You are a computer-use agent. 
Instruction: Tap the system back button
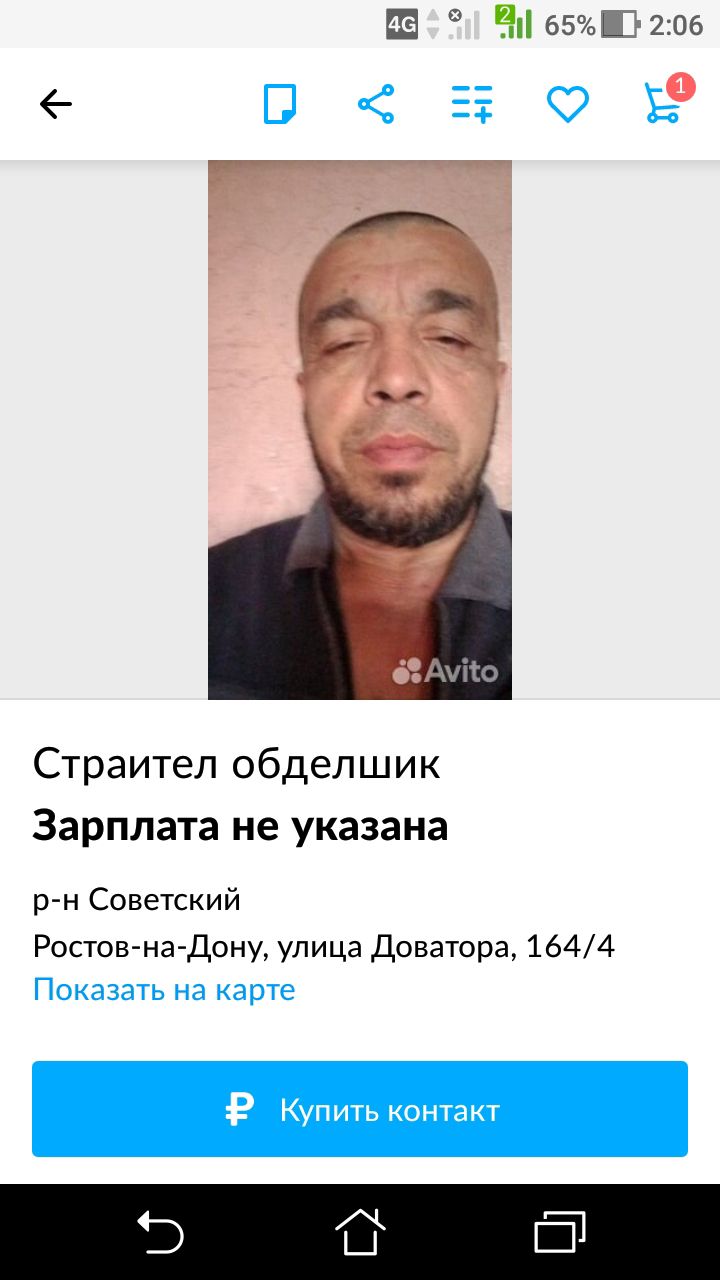[160, 1231]
